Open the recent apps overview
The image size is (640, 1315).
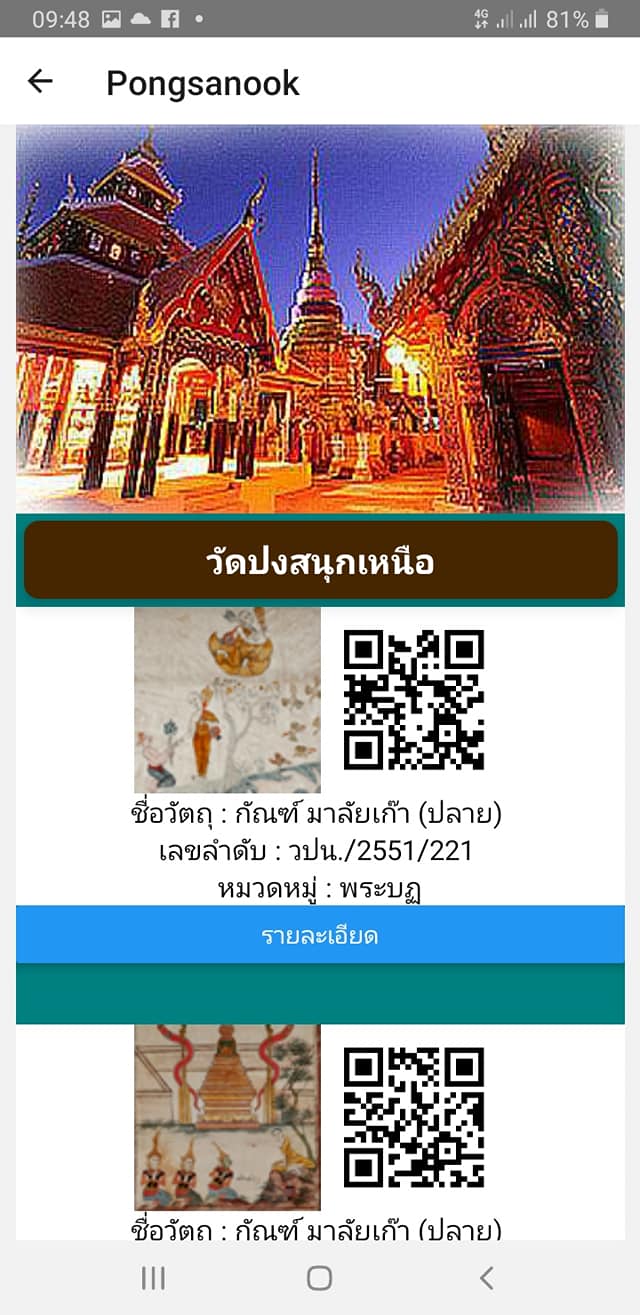click(x=153, y=1277)
